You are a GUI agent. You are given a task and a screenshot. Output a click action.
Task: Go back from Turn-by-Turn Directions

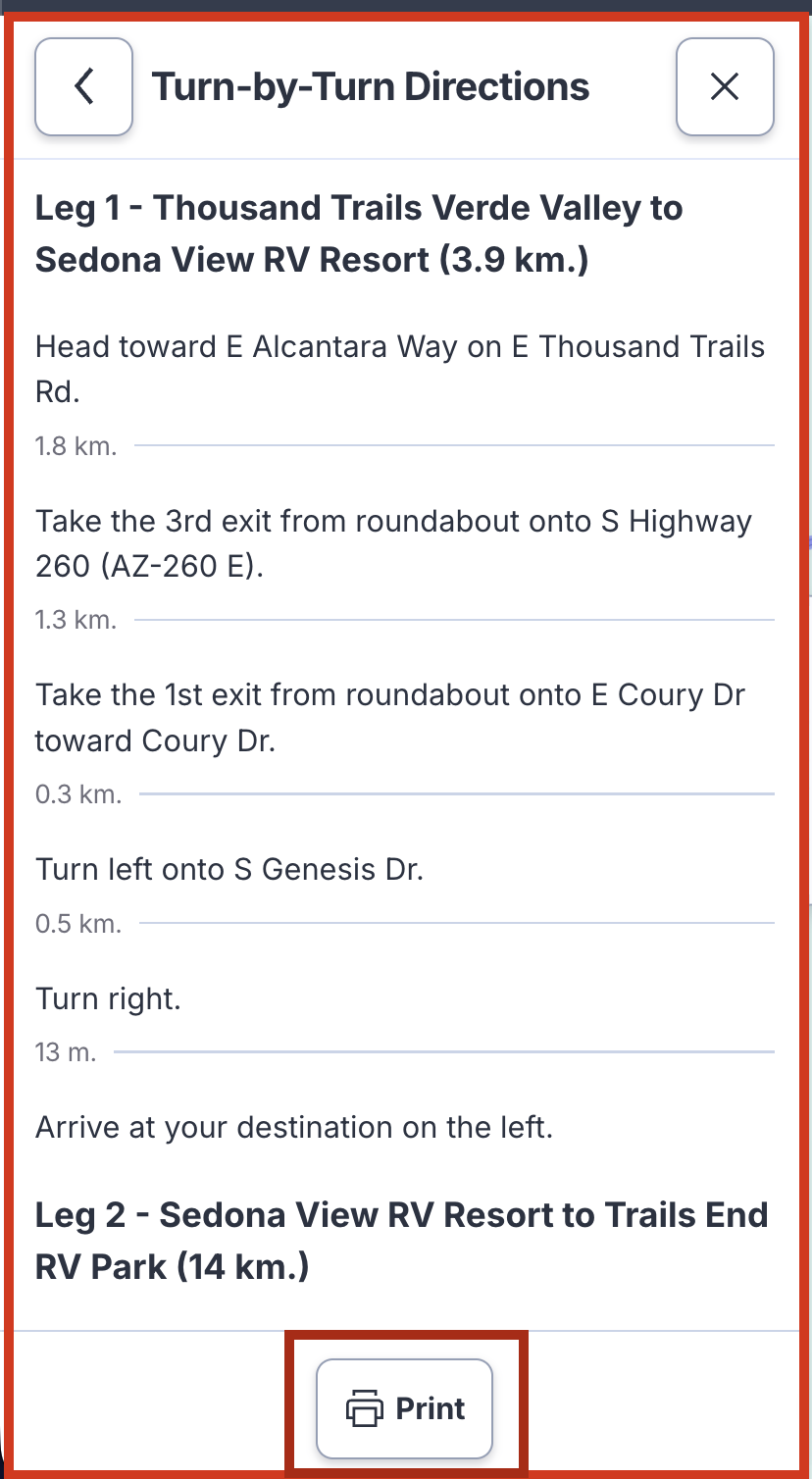[x=83, y=86]
